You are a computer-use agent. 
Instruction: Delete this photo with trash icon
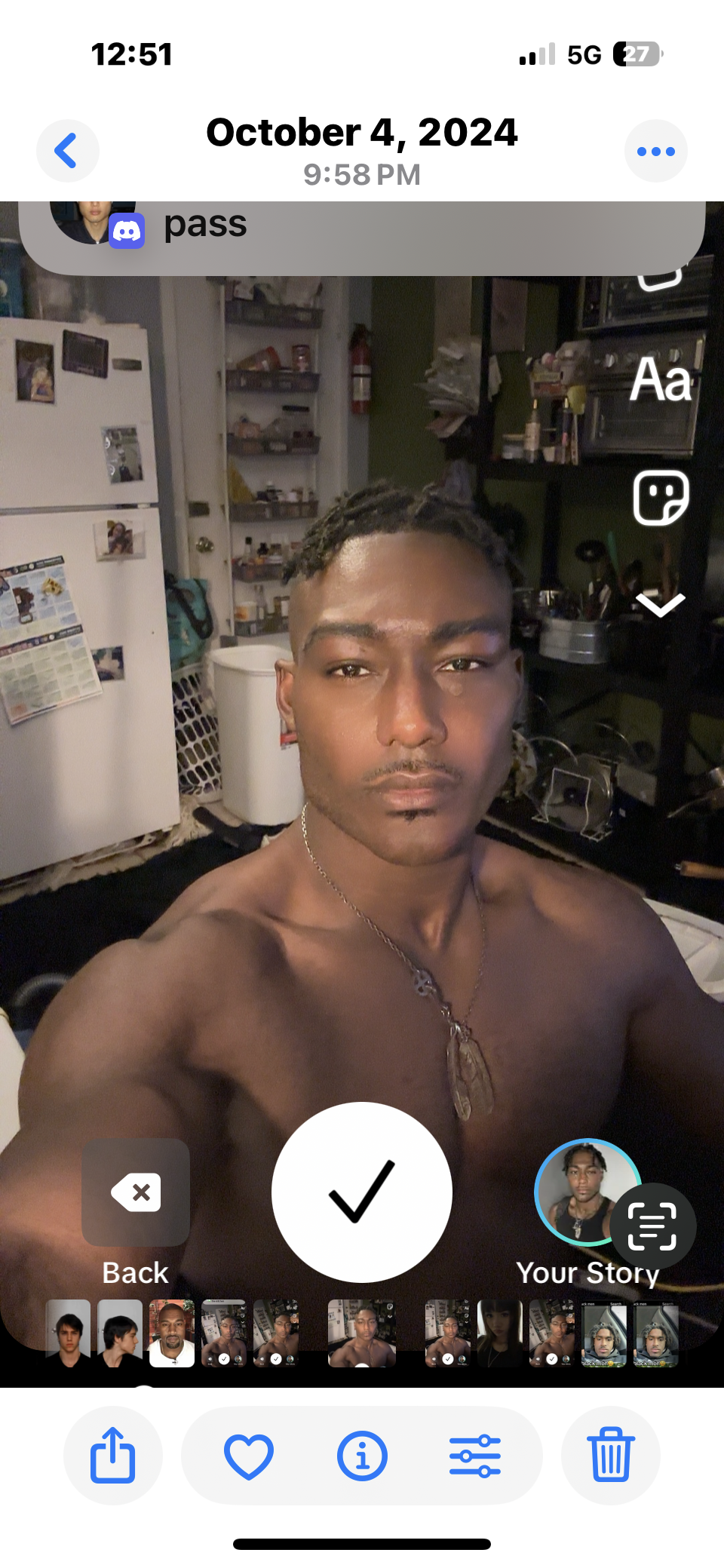pos(611,1456)
